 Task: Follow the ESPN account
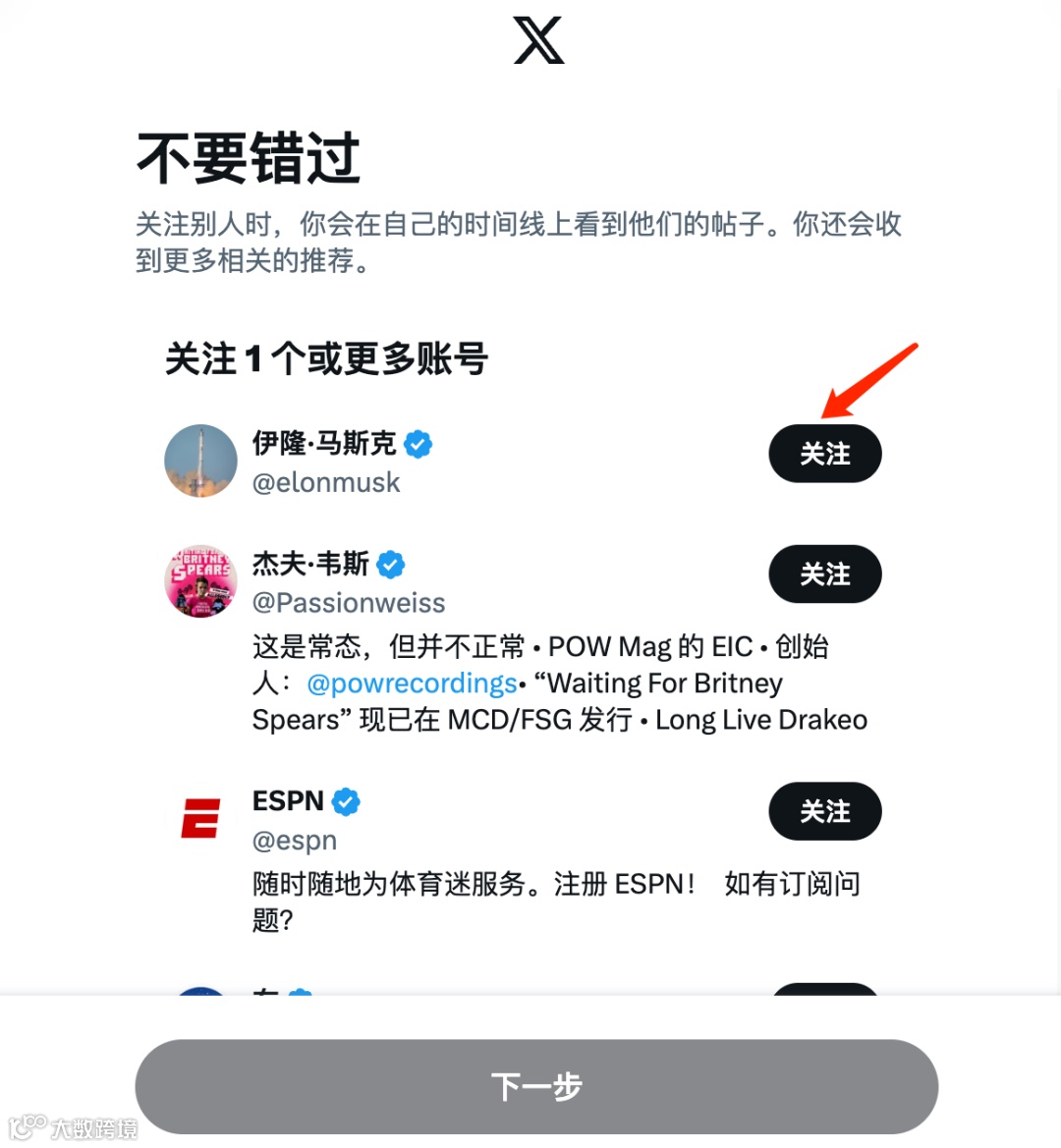pyautogui.click(x=824, y=812)
